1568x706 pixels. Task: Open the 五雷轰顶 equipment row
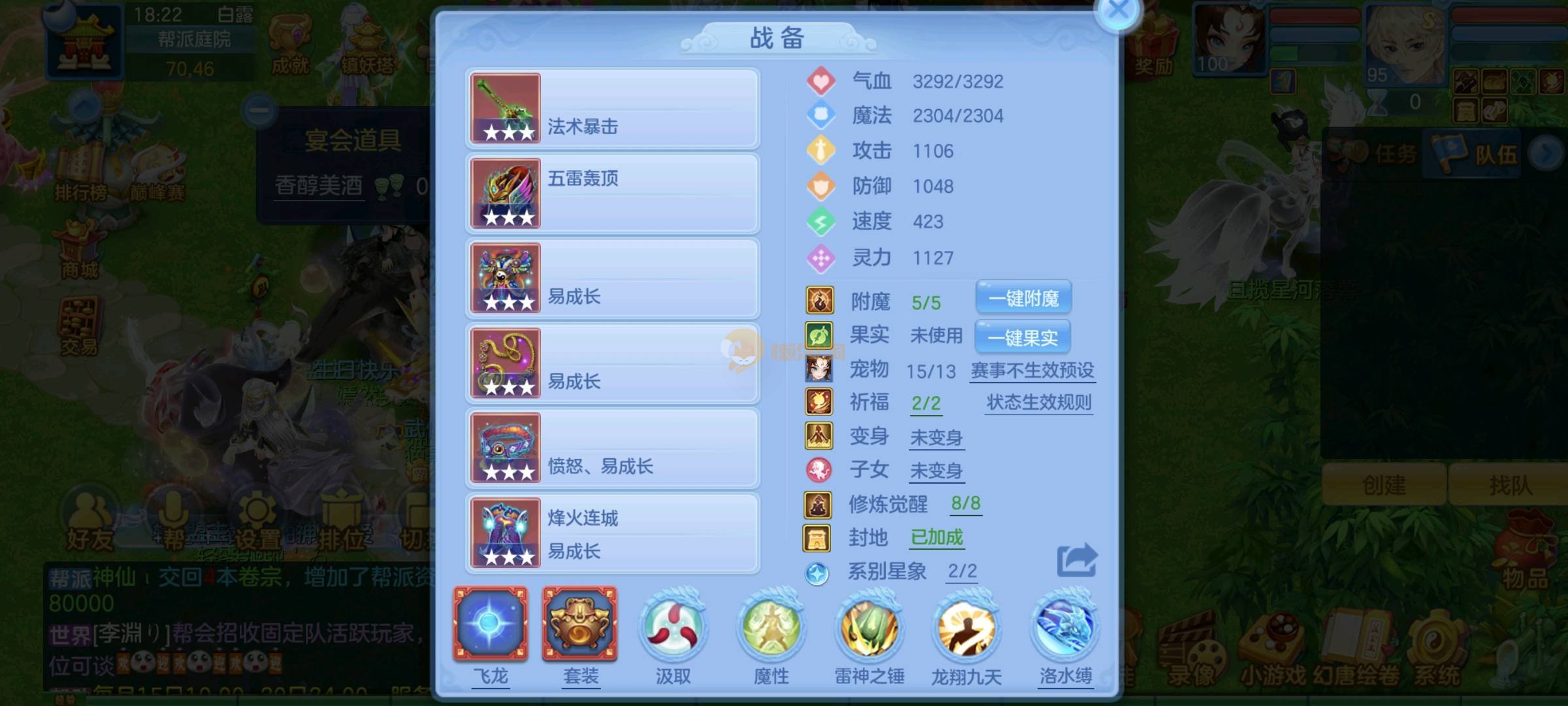click(x=613, y=193)
